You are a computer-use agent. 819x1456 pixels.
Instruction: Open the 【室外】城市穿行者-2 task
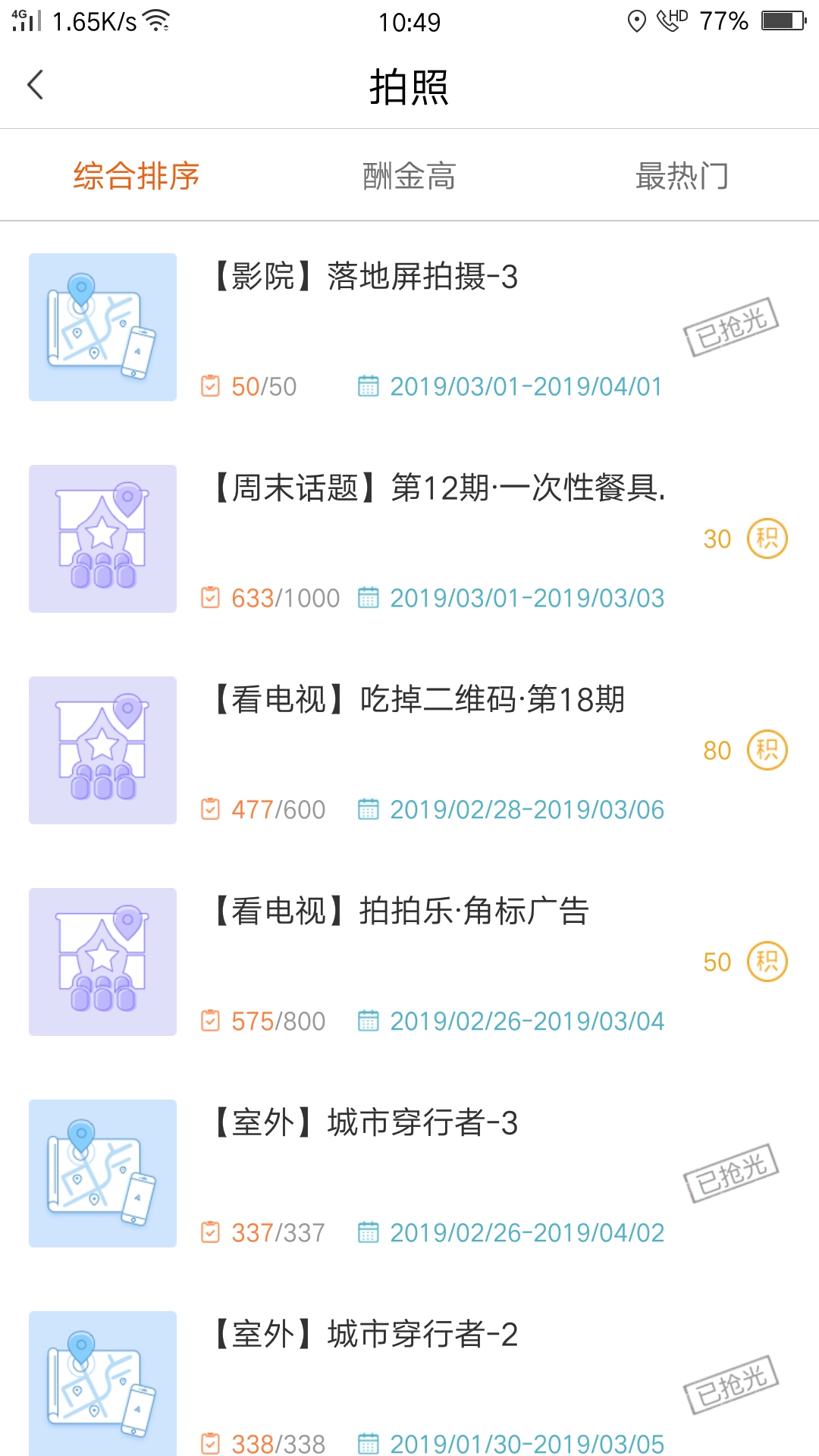[366, 1335]
